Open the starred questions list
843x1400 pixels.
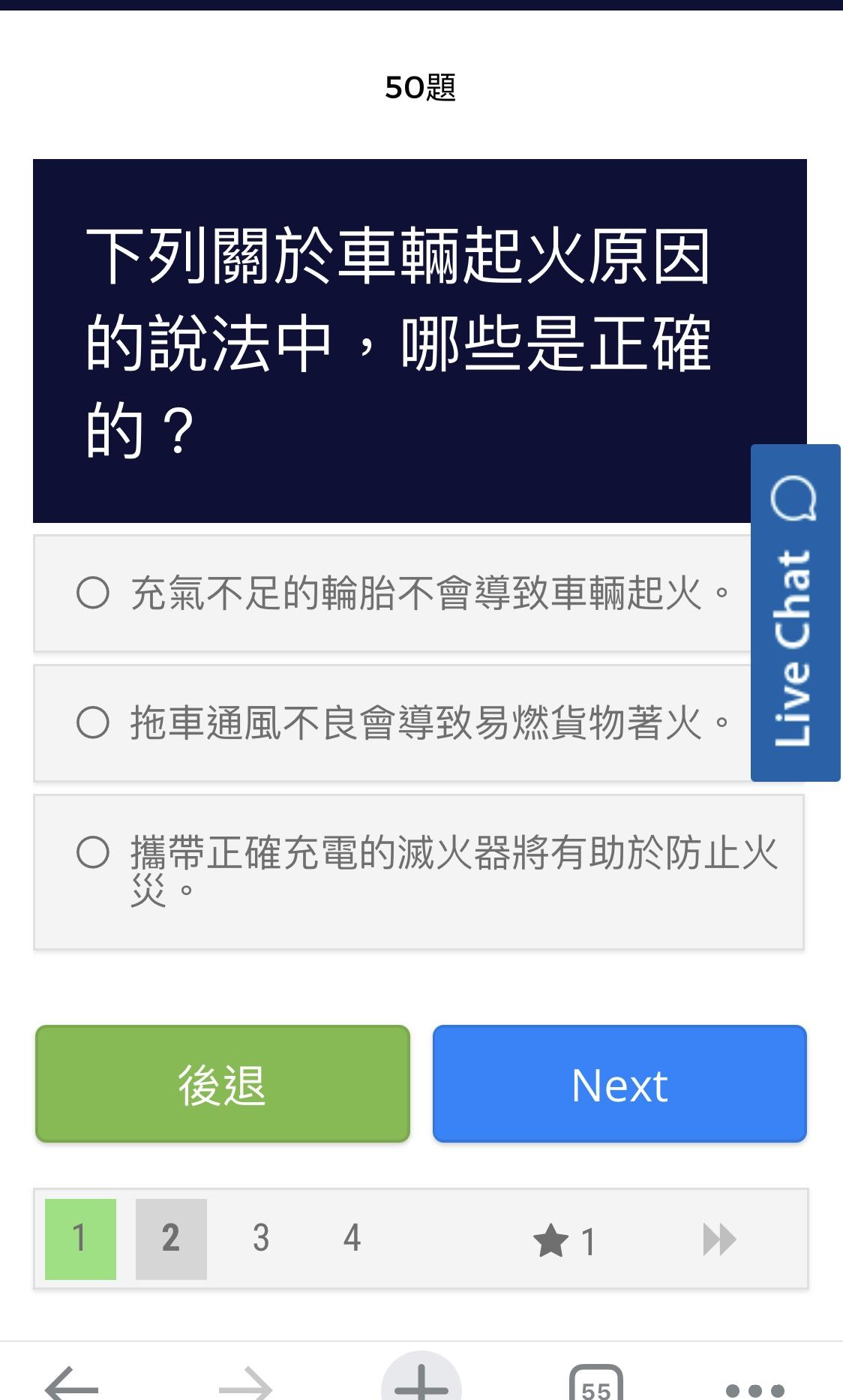click(x=565, y=1241)
